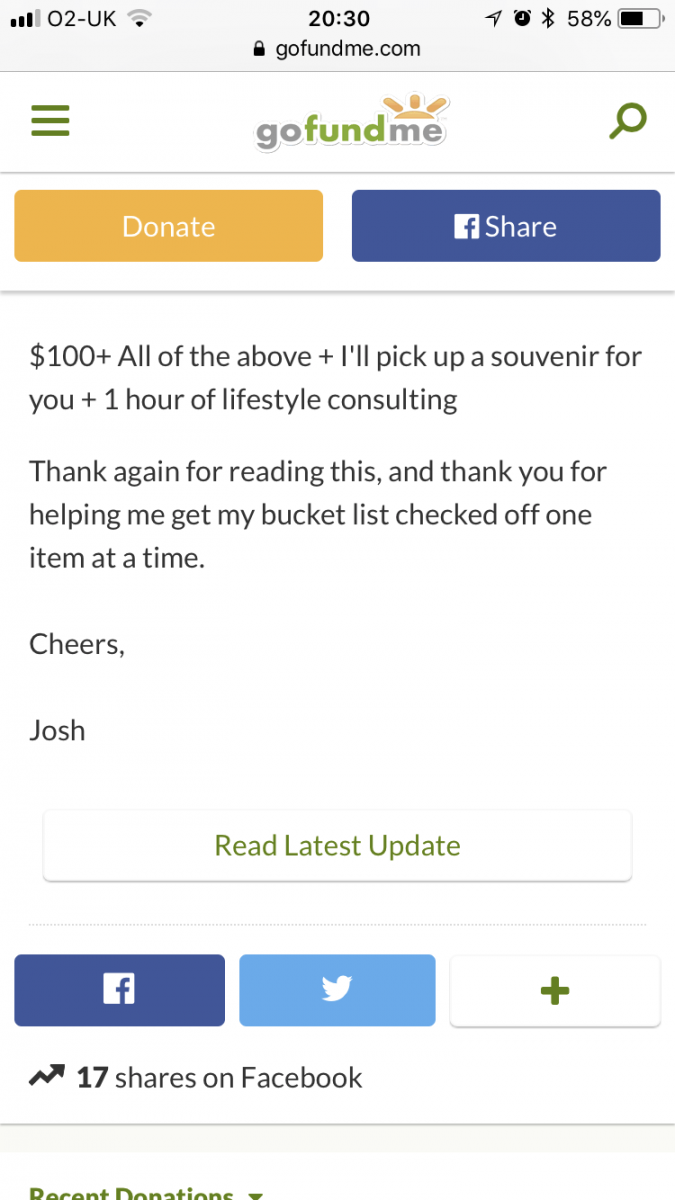Tap the gofundme.com address bar

[337, 48]
